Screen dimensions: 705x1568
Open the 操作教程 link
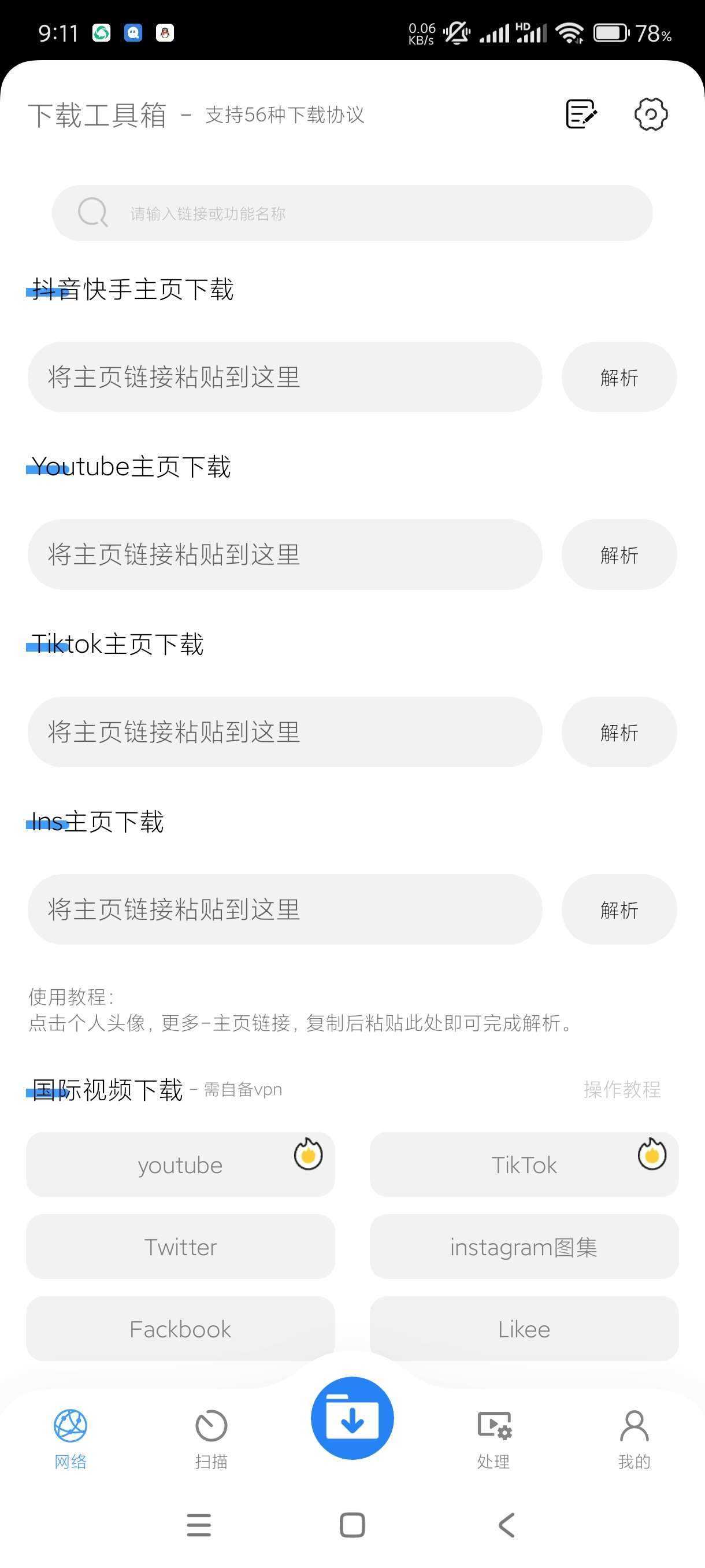[622, 1089]
